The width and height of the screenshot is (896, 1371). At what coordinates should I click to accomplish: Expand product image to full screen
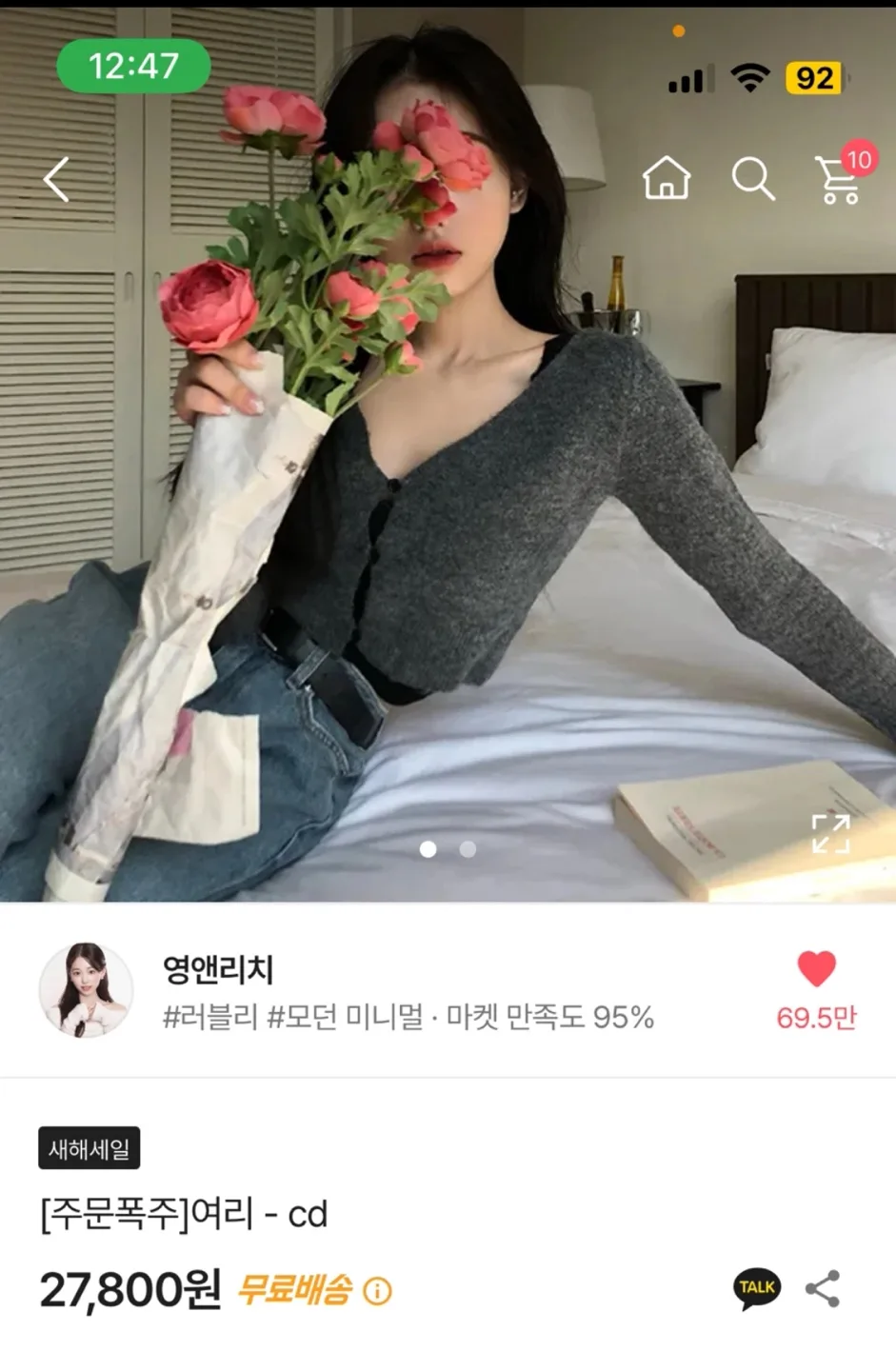(830, 834)
